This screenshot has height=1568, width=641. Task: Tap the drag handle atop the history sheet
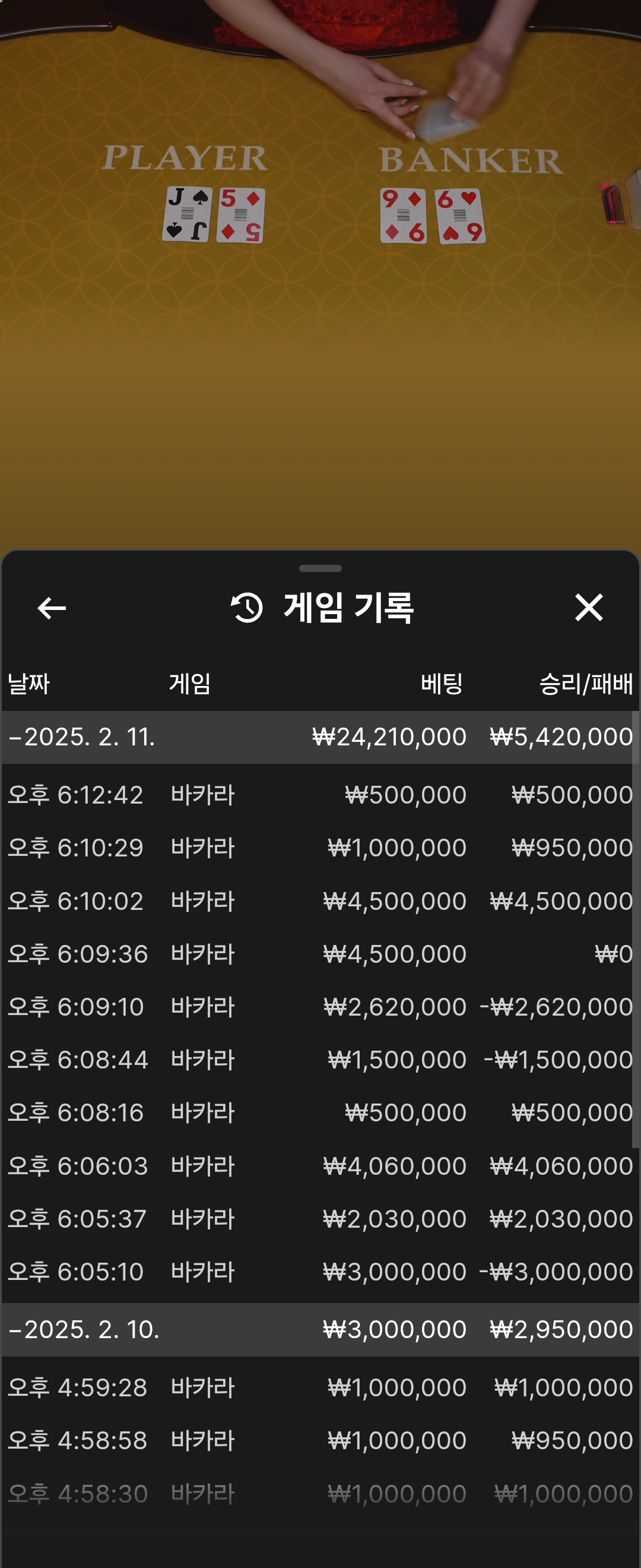coord(320,568)
